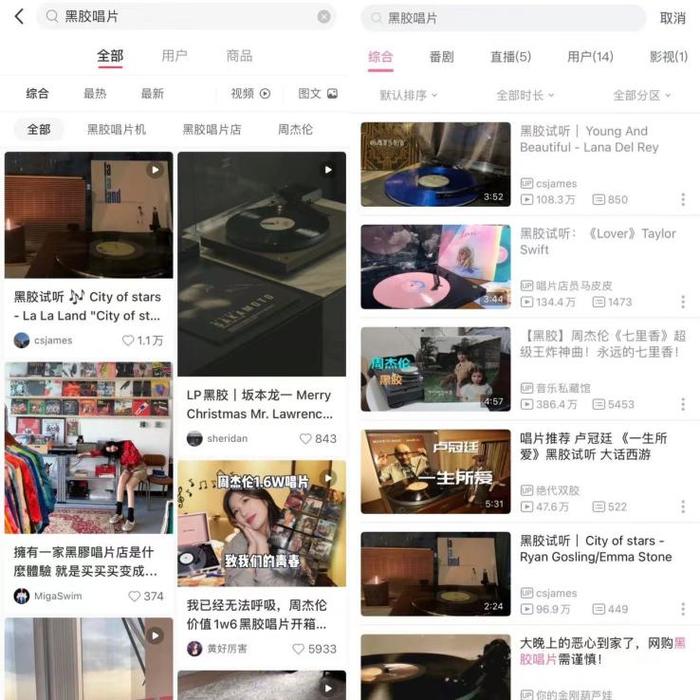Screen dimensions: 700x700
Task: Like the 坂本龙一 Merry Christmas post
Action: pos(307,439)
